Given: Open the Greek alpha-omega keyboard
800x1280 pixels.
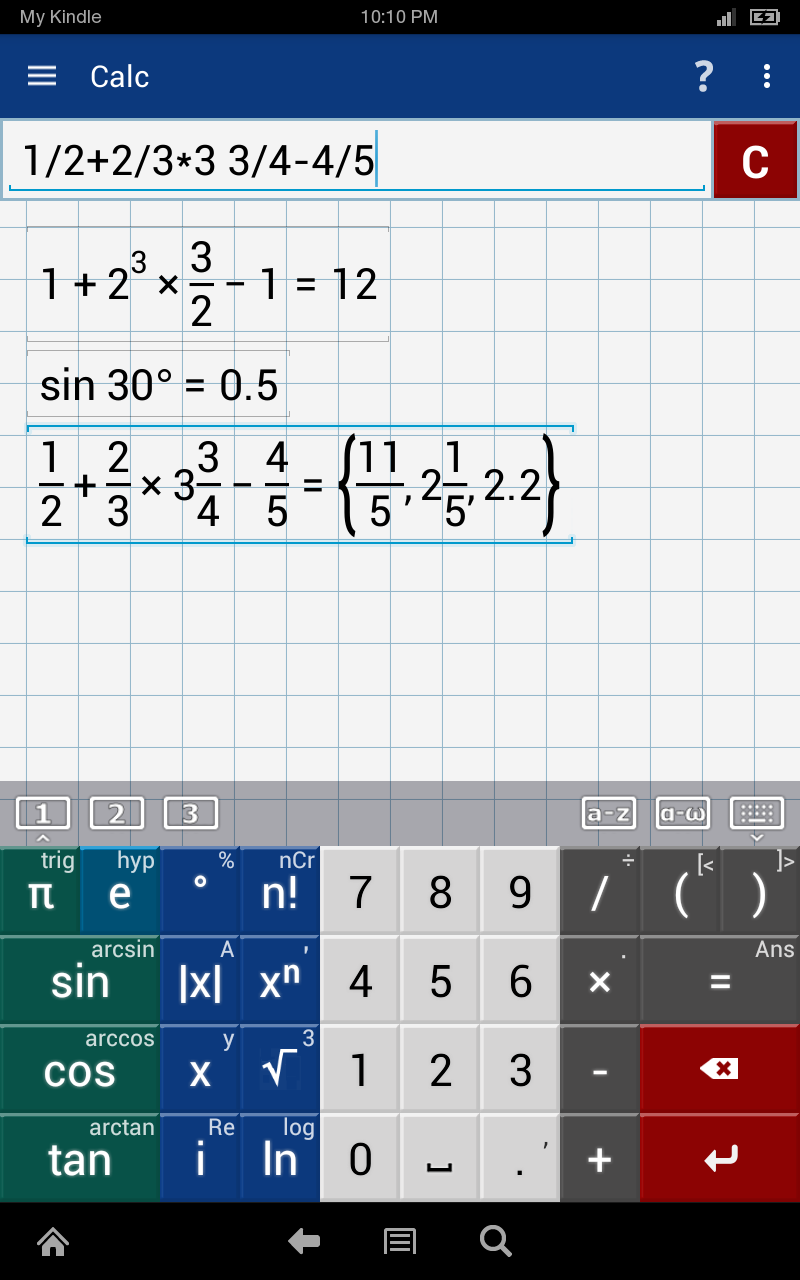Looking at the screenshot, I should point(682,813).
